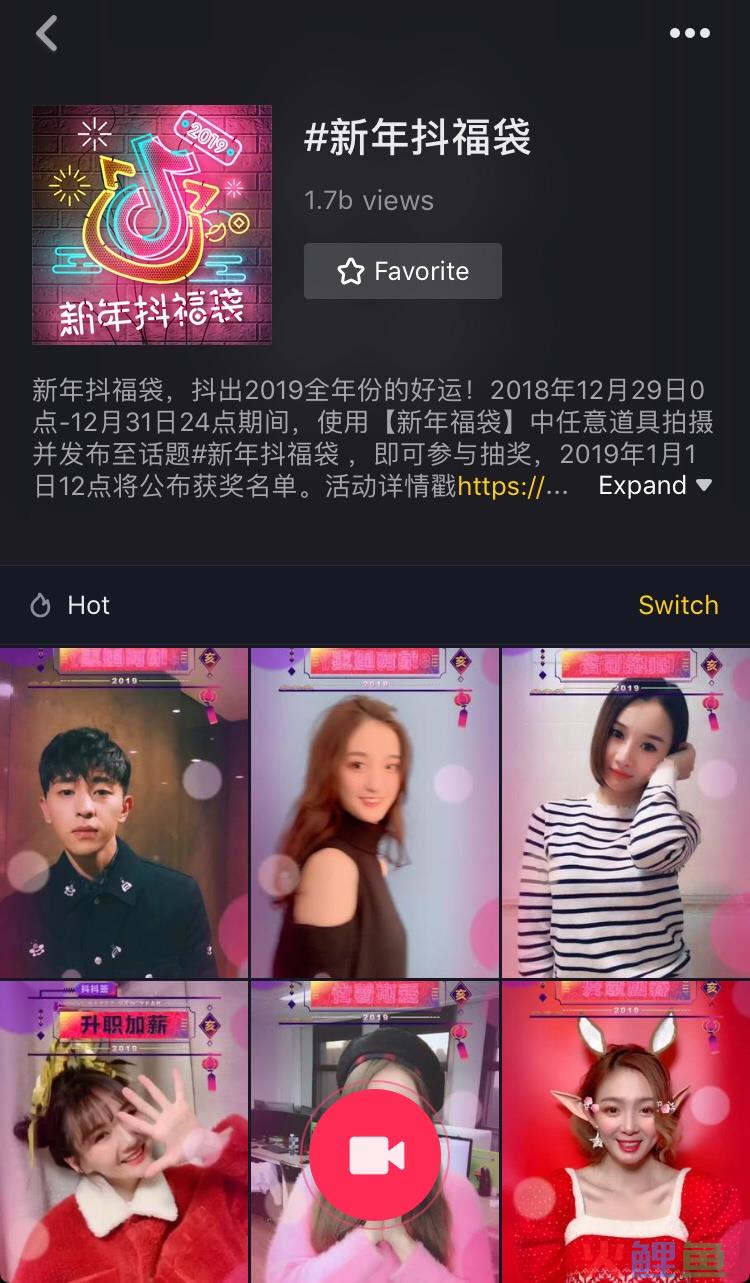Open the video of woman in striped sweater

coord(626,812)
